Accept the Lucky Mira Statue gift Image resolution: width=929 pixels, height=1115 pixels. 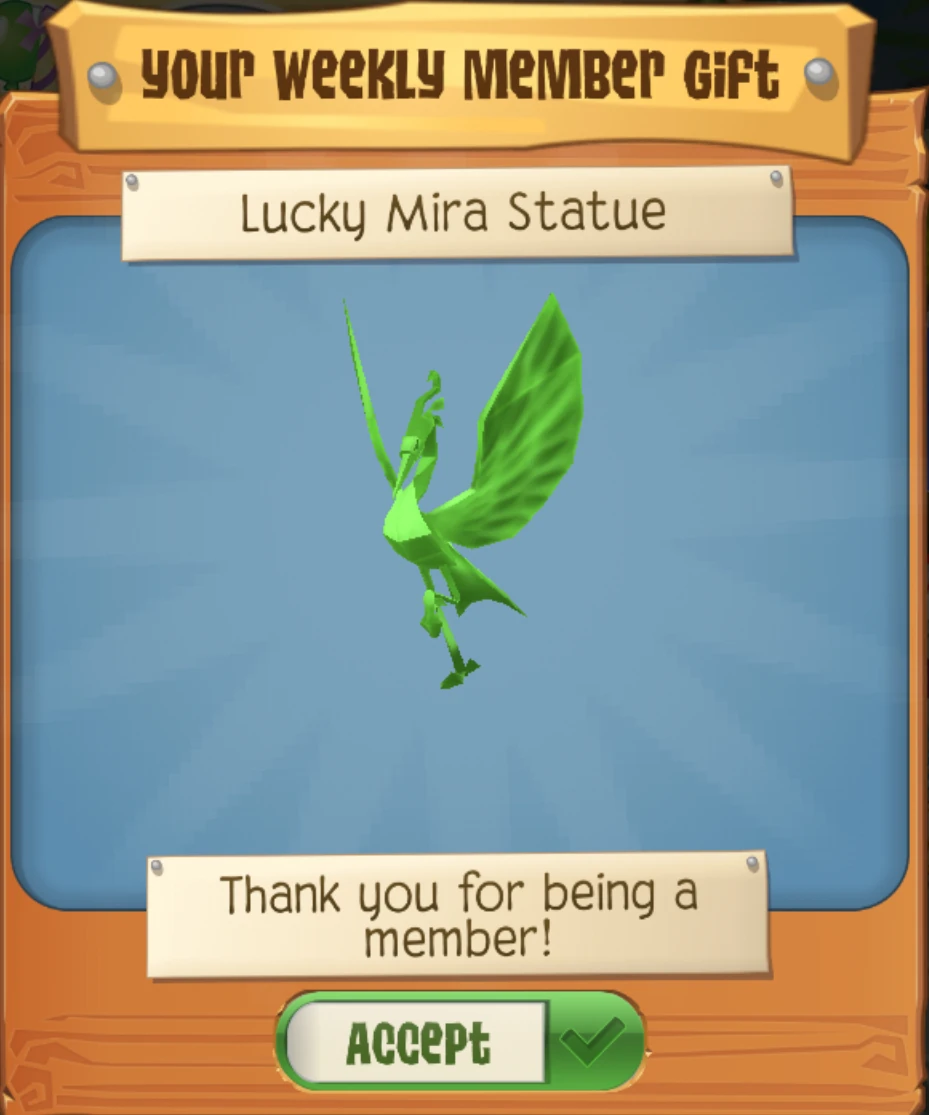[460, 1043]
